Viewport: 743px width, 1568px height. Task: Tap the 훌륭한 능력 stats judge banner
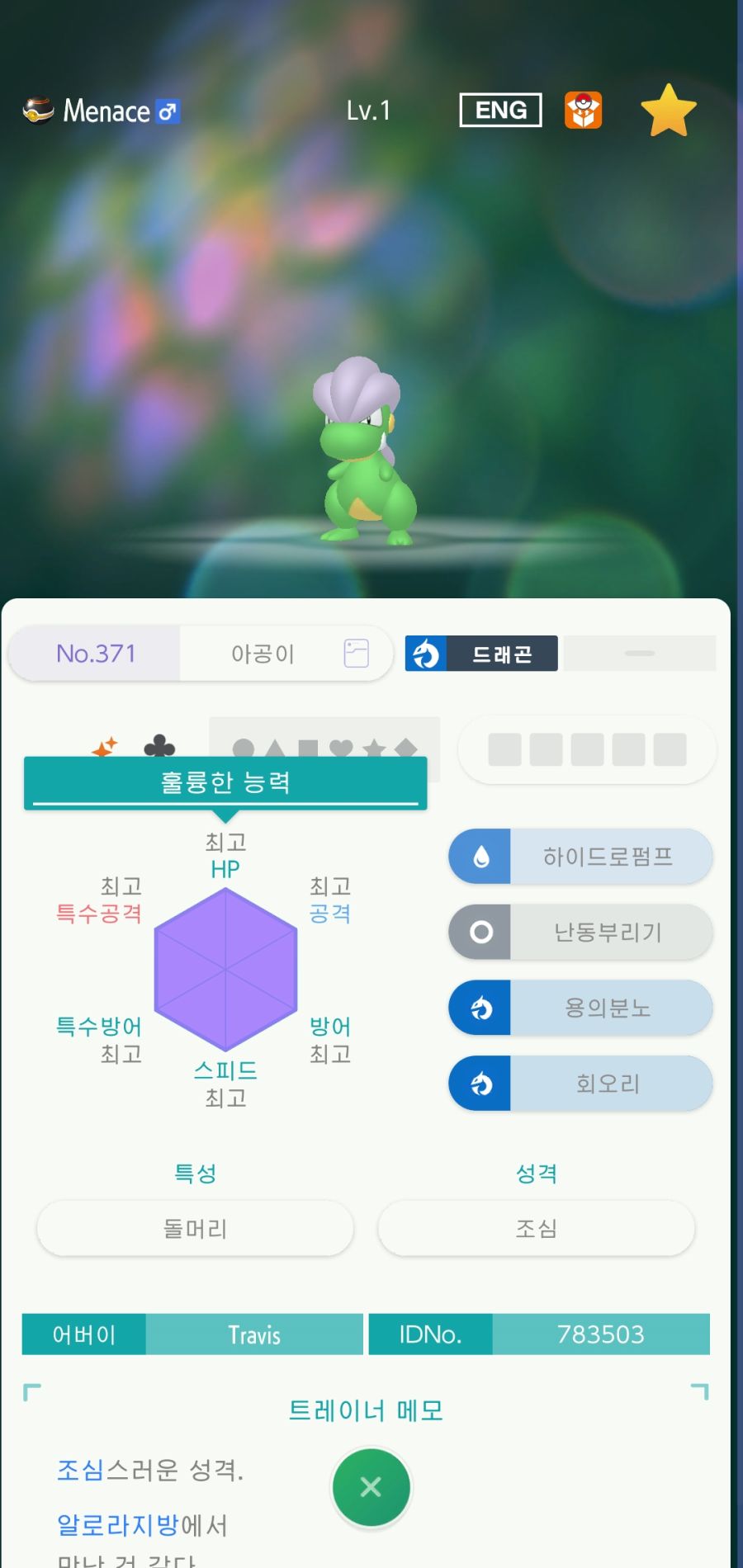225,782
